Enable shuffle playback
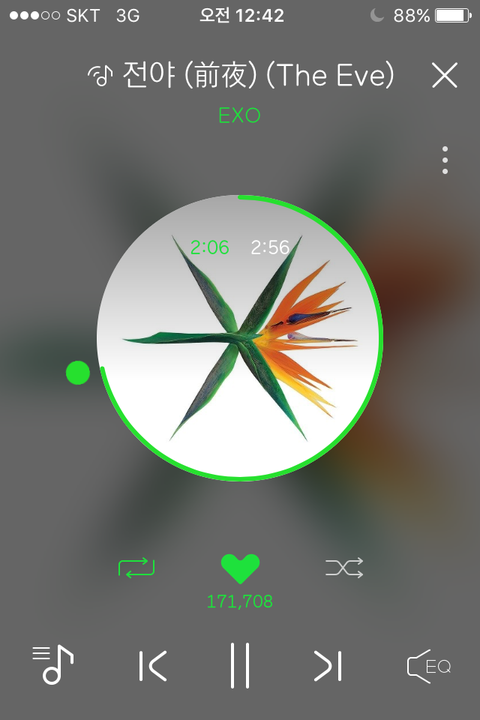 344,568
